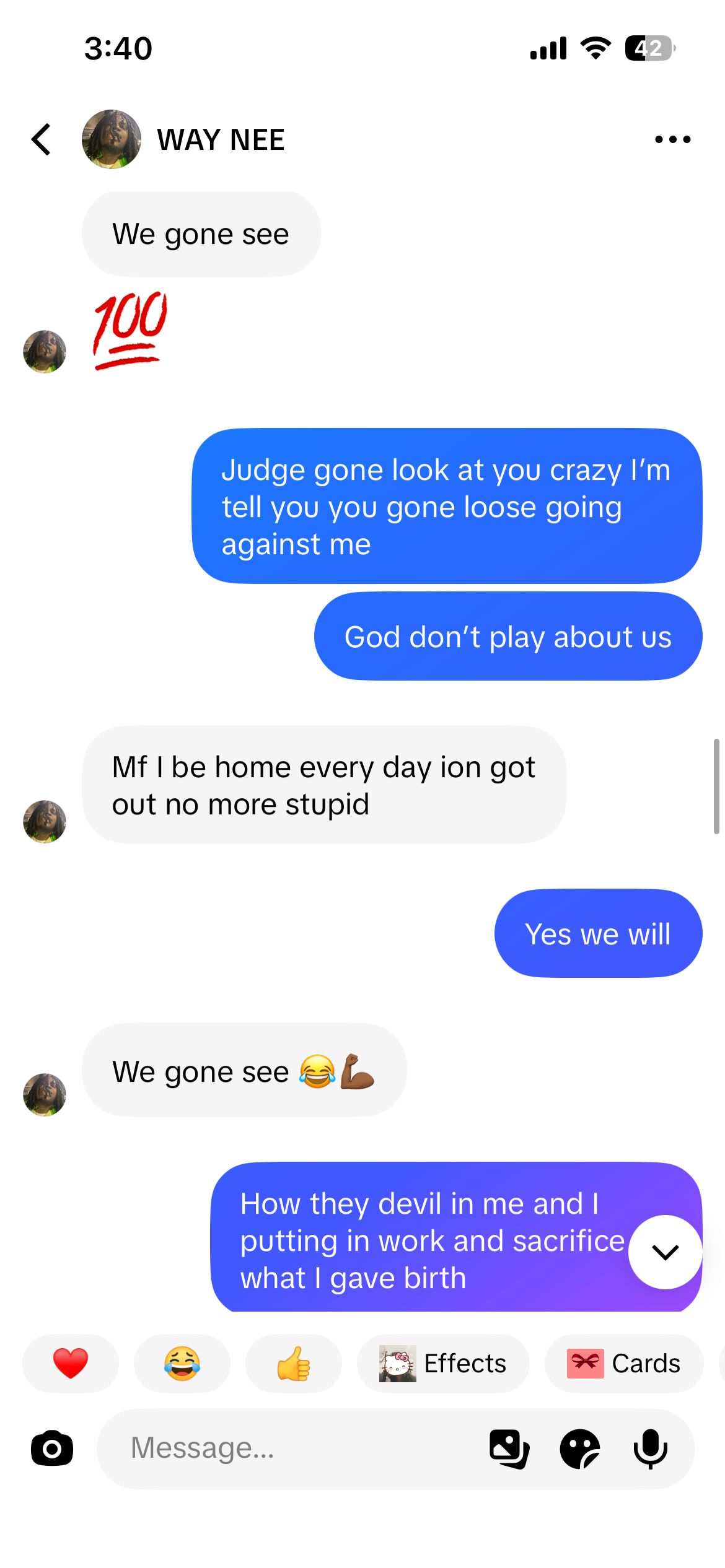The height and width of the screenshot is (1568, 725).
Task: Record a voice message with microphone
Action: click(651, 1448)
